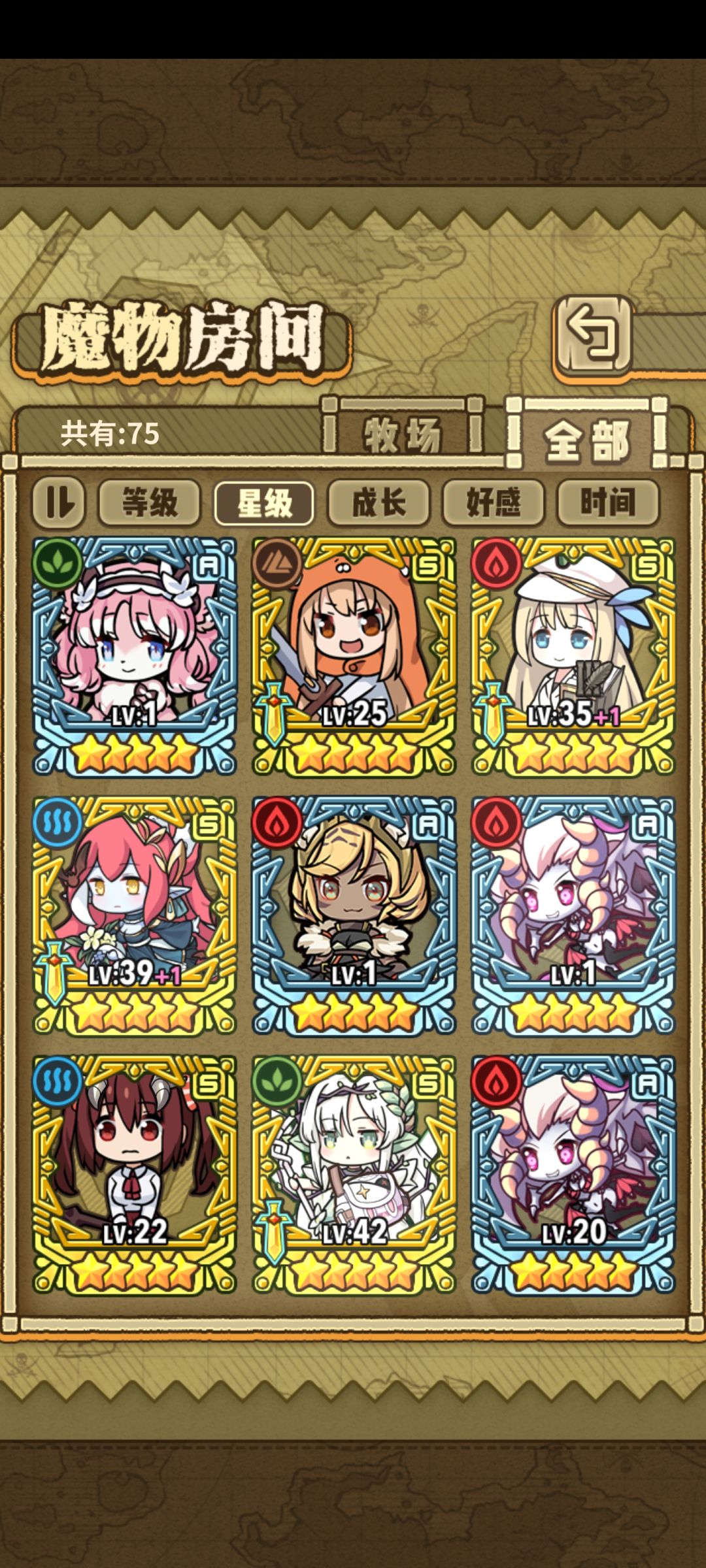The height and width of the screenshot is (1568, 706).
Task: Sort monsters by 等级
Action: pos(150,502)
